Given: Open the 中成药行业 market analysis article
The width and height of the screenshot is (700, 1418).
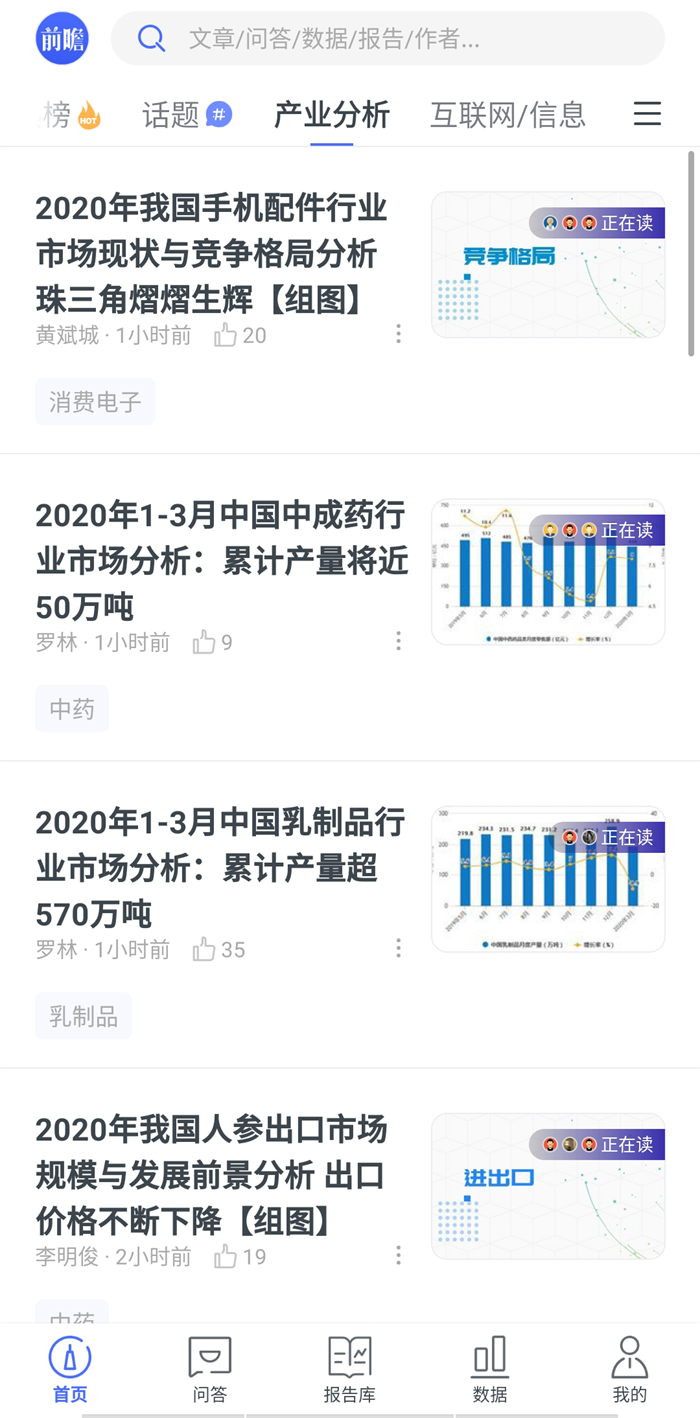Looking at the screenshot, I should click(222, 561).
